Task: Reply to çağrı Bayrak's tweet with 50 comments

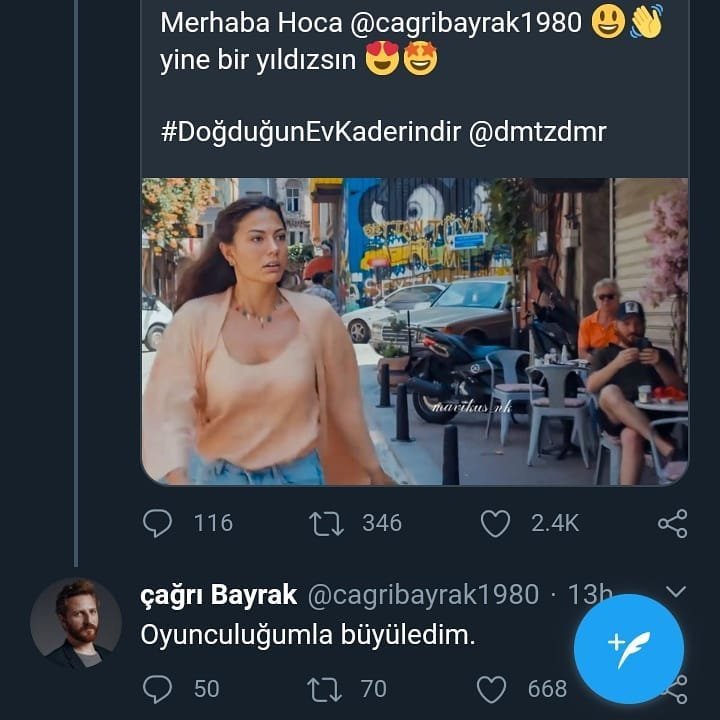Action: click(158, 689)
